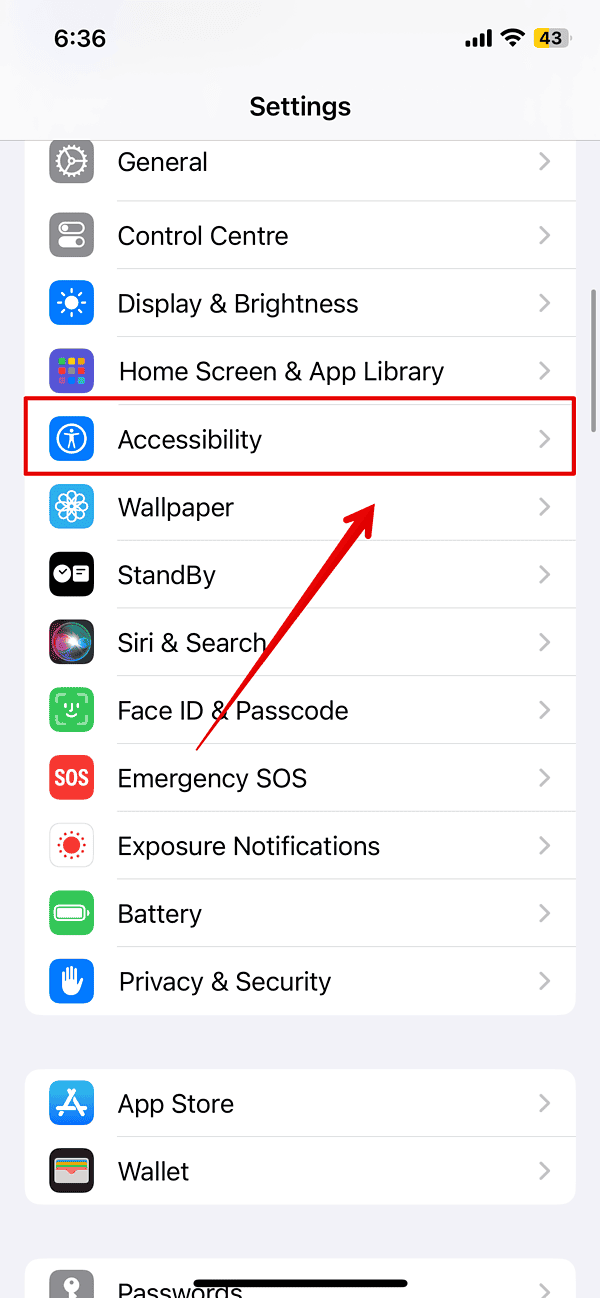Screen dimensions: 600x1298
Task: Open Accessibility settings
Action: pos(300,439)
